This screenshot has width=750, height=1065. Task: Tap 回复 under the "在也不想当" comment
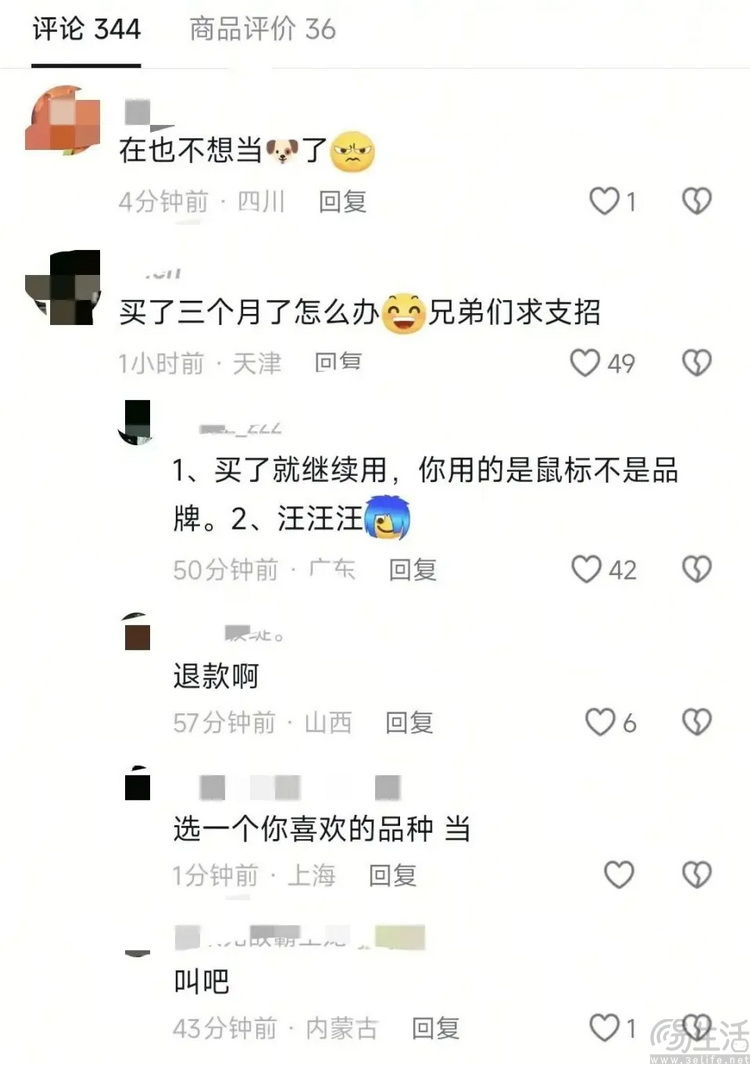(343, 201)
